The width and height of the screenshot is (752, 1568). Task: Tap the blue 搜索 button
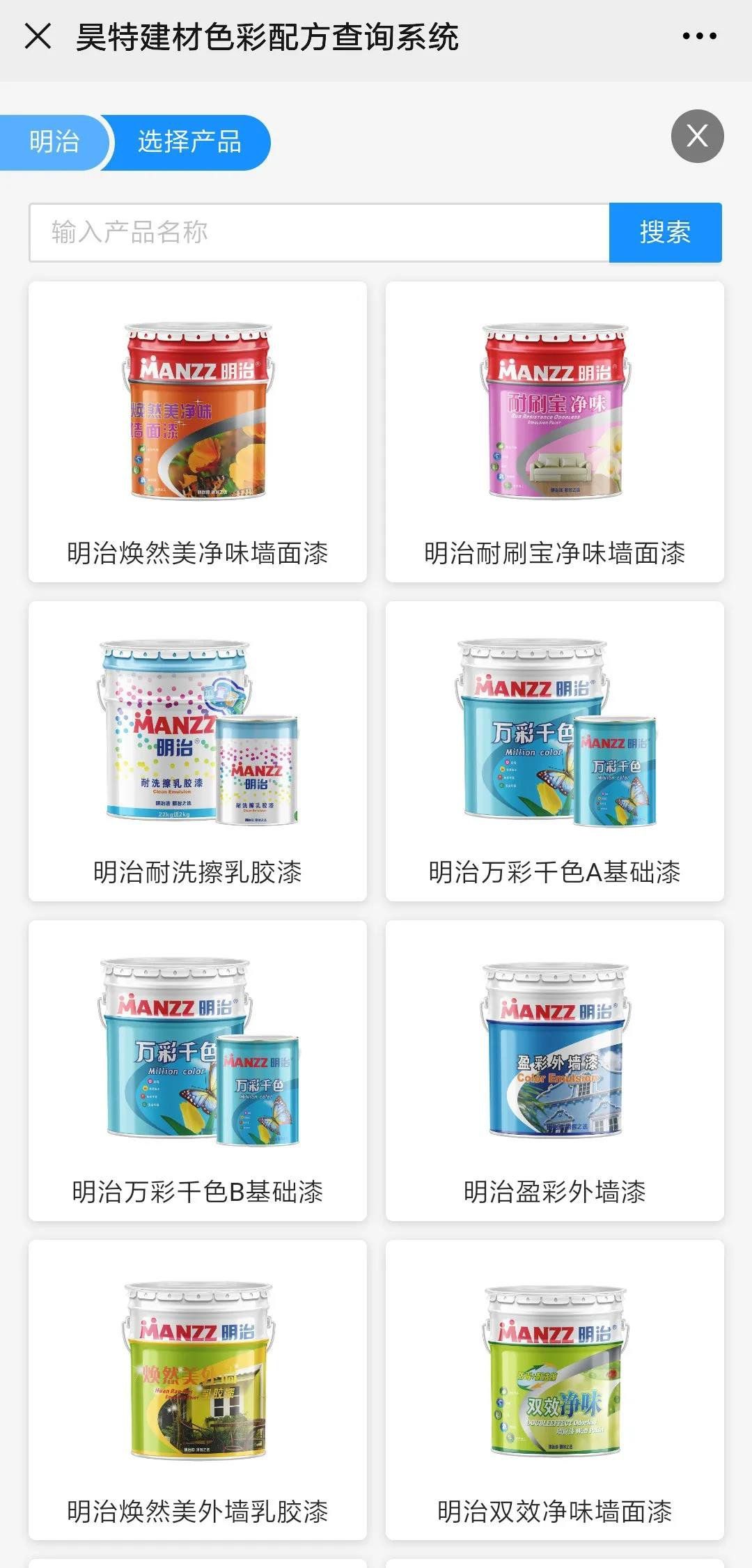(x=665, y=233)
